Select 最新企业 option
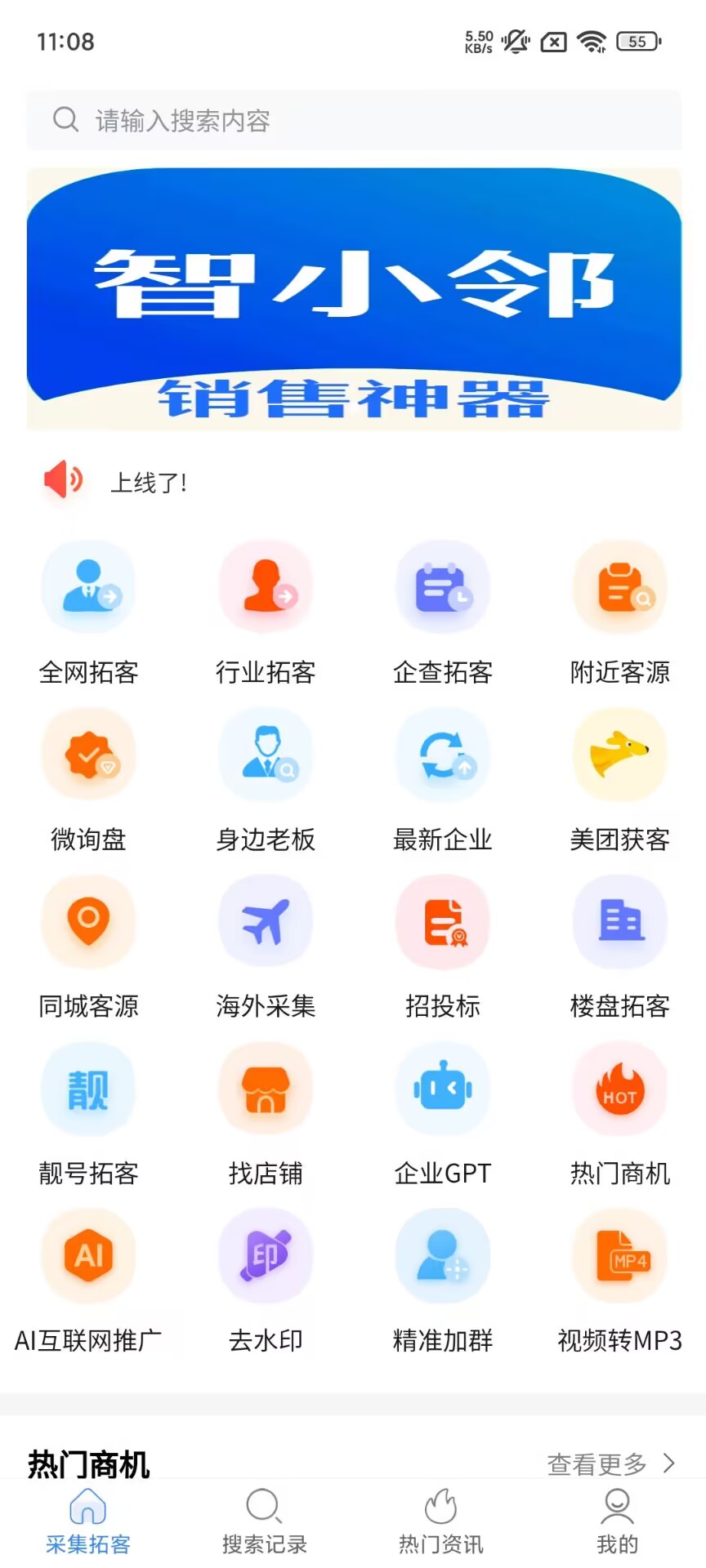Screen dimensions: 706x1568 [x=443, y=756]
